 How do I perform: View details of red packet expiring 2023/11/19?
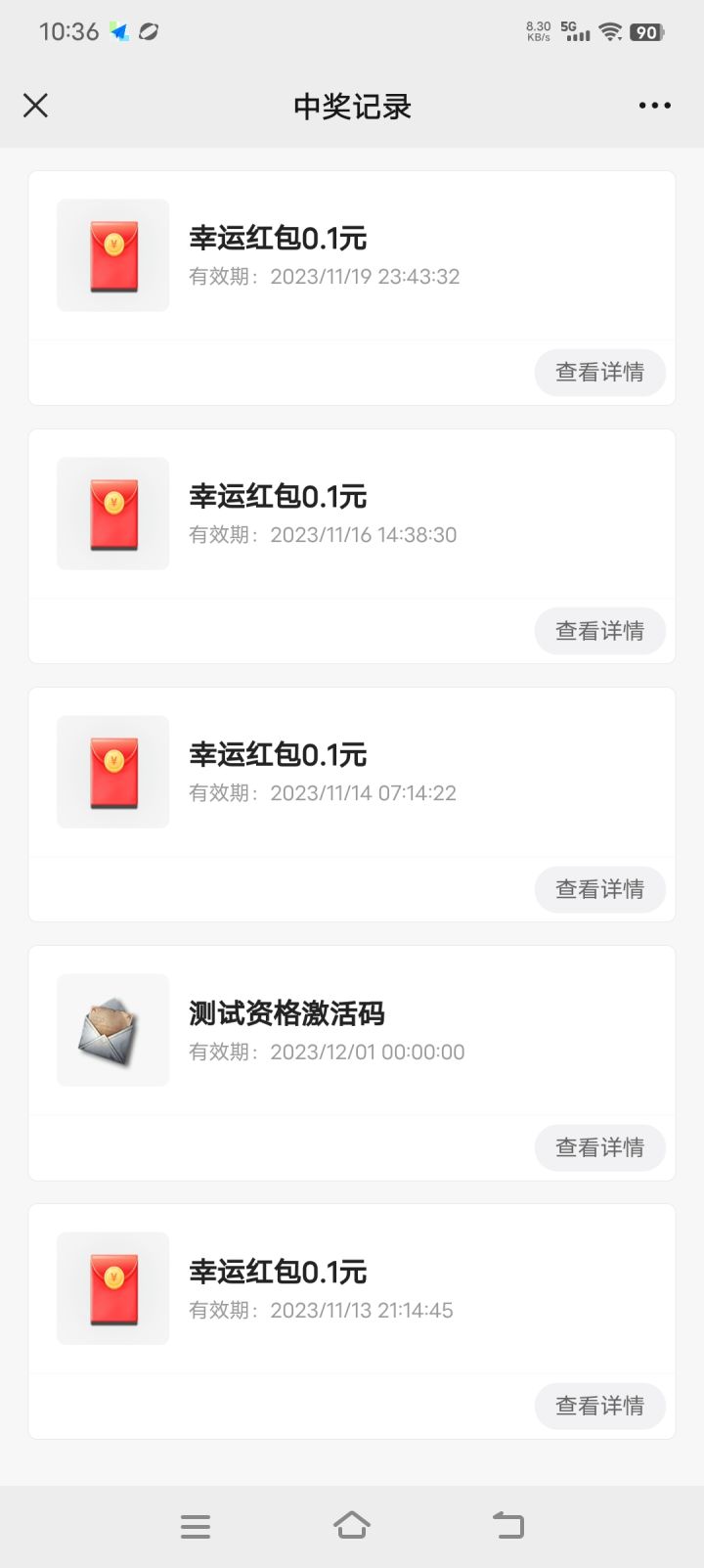tap(599, 373)
